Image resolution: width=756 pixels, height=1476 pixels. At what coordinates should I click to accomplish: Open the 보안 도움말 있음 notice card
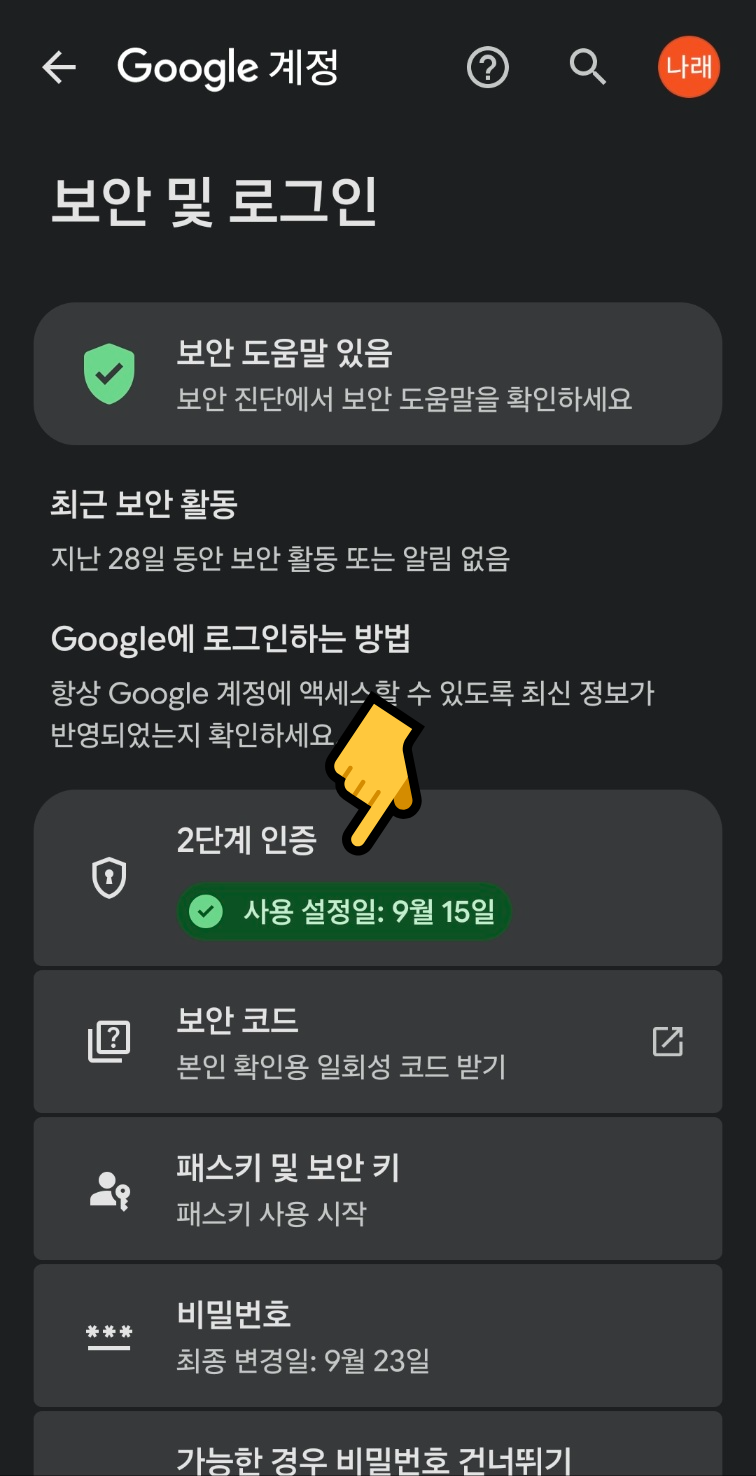coord(378,373)
